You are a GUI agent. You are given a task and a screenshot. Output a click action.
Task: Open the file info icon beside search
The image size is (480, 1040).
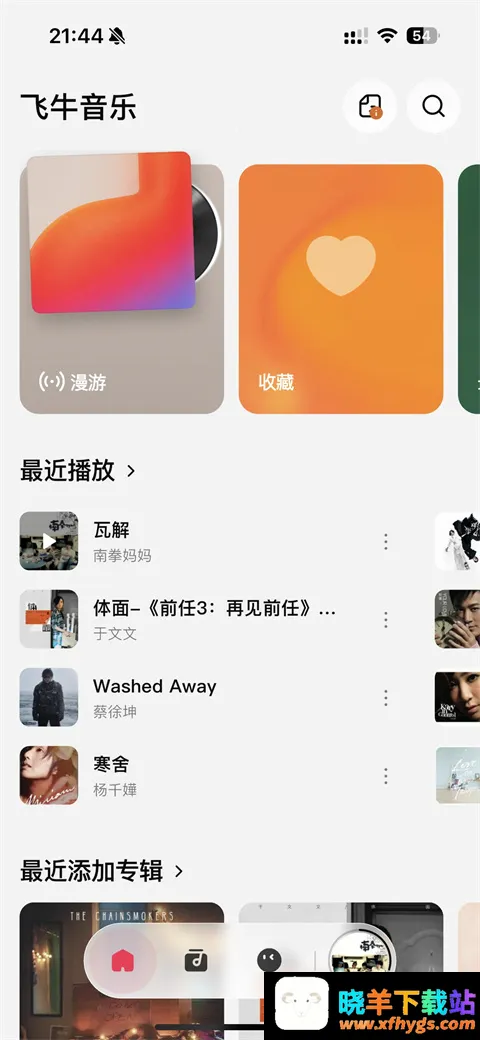coord(370,106)
